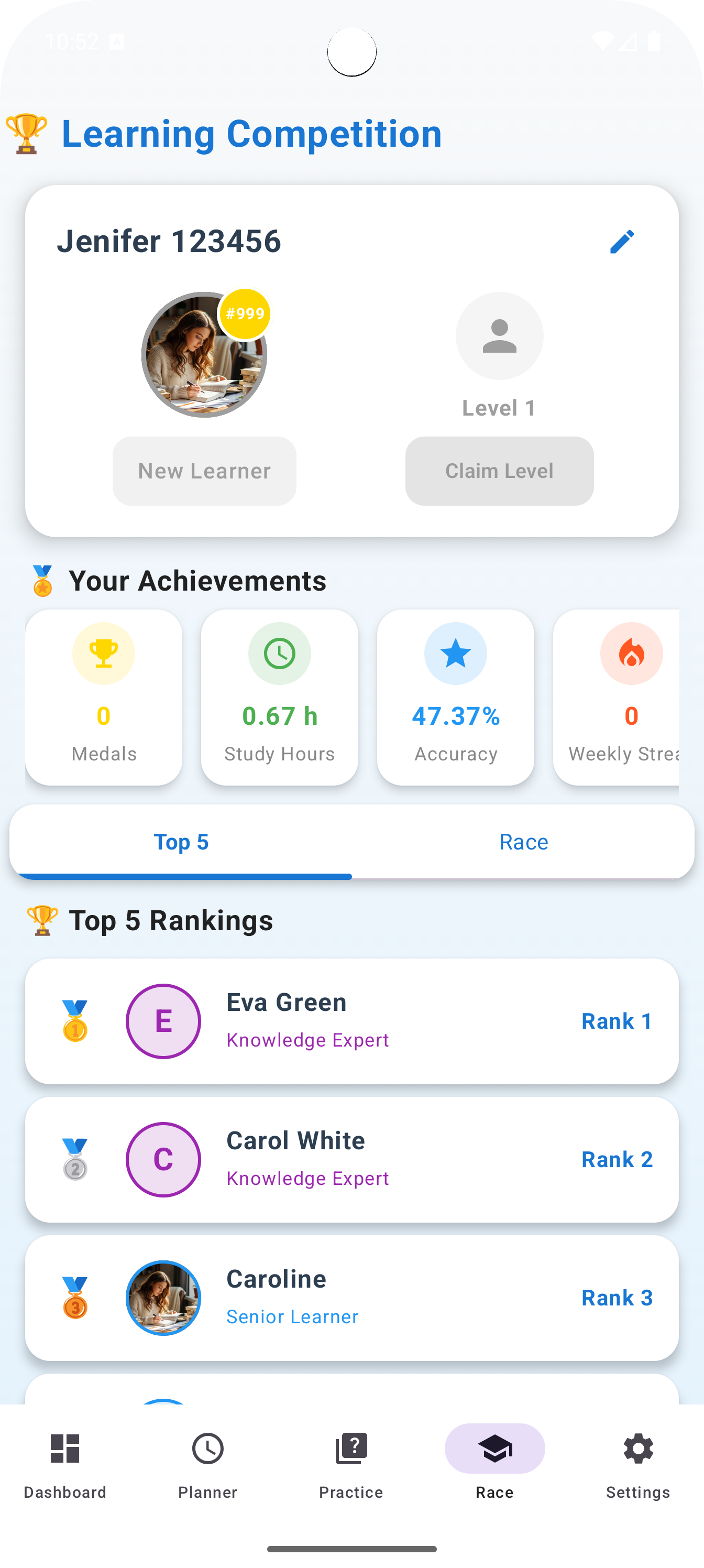This screenshot has height=1568, width=704.
Task: Open Jenifer's profile photo
Action: click(204, 355)
